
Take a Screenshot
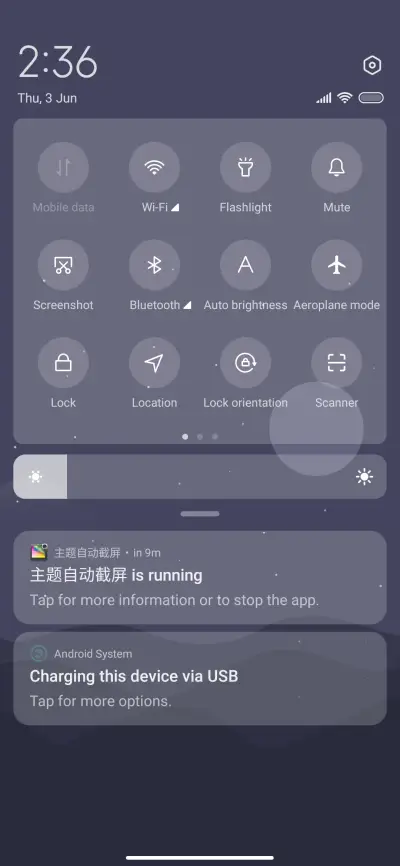(63, 265)
